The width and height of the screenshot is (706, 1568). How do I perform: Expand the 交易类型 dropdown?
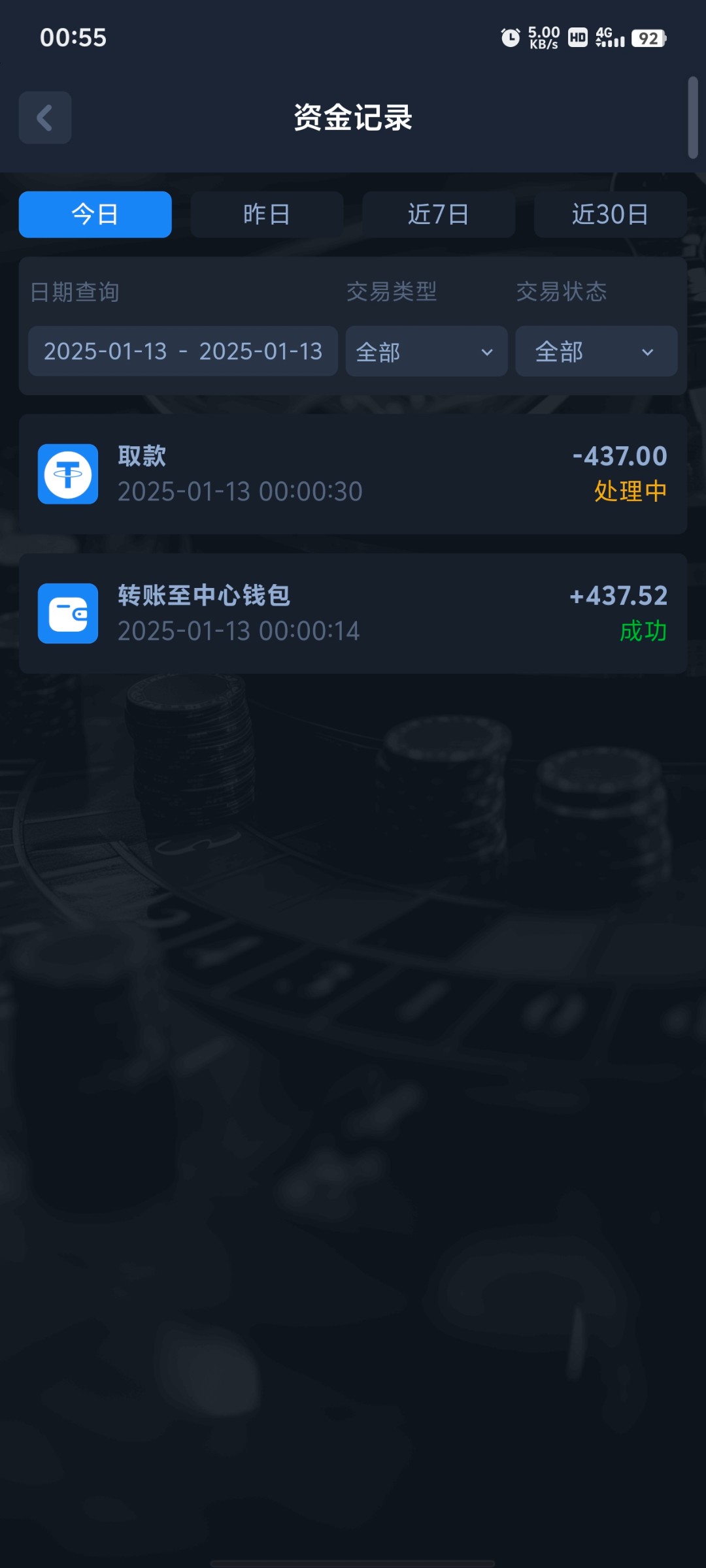point(426,351)
